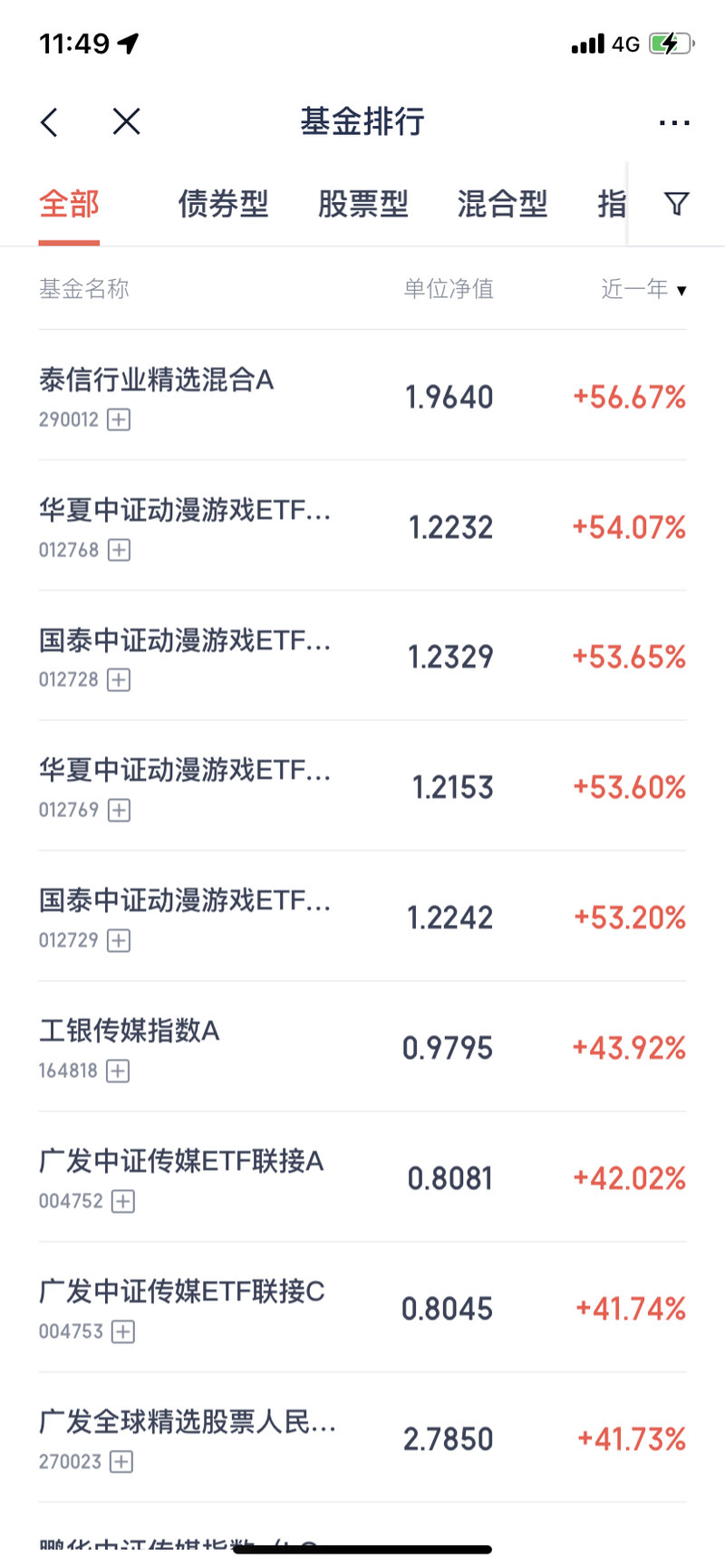Open the fund with code 012729
The width and height of the screenshot is (725, 1568).
click(362, 916)
